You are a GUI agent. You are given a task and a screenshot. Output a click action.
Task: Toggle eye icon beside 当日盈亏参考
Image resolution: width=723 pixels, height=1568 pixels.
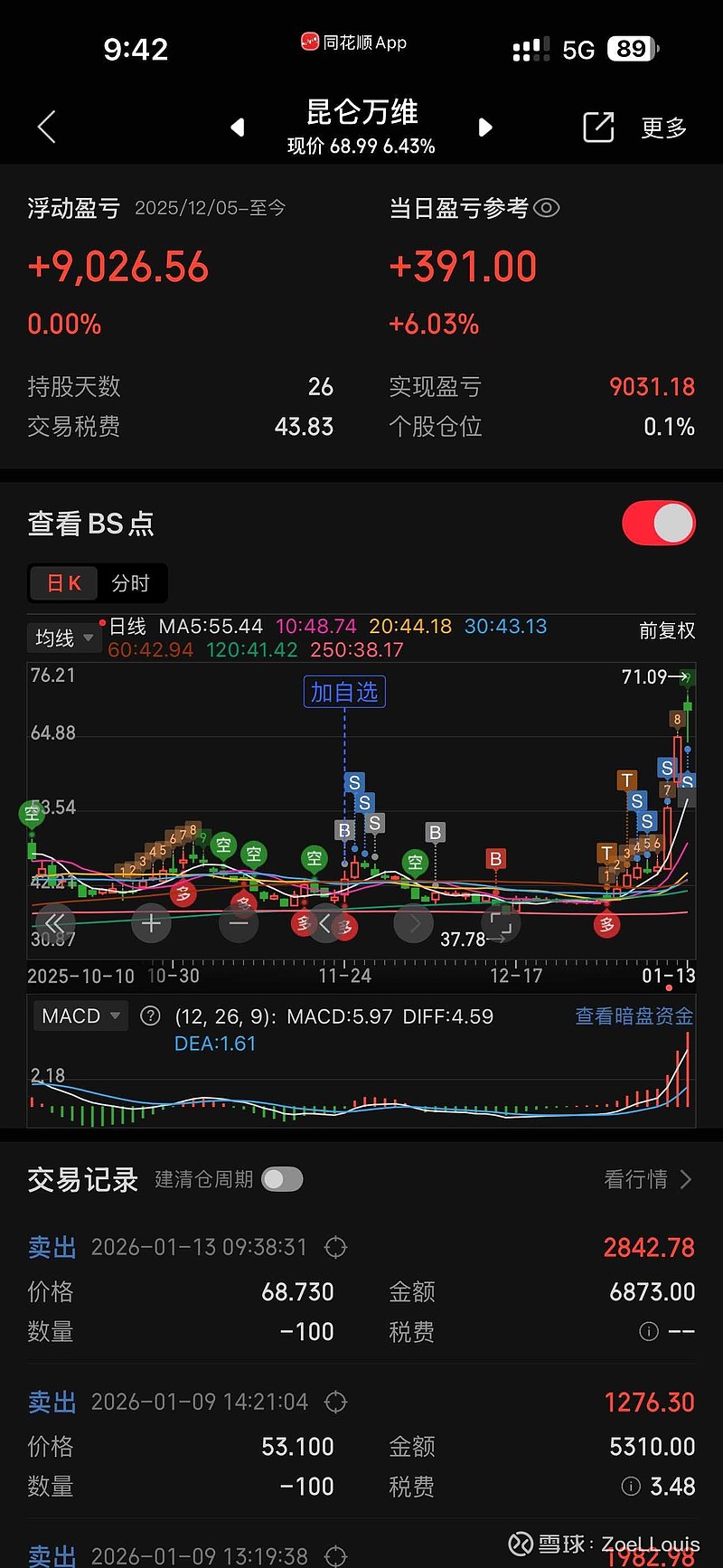click(547, 208)
